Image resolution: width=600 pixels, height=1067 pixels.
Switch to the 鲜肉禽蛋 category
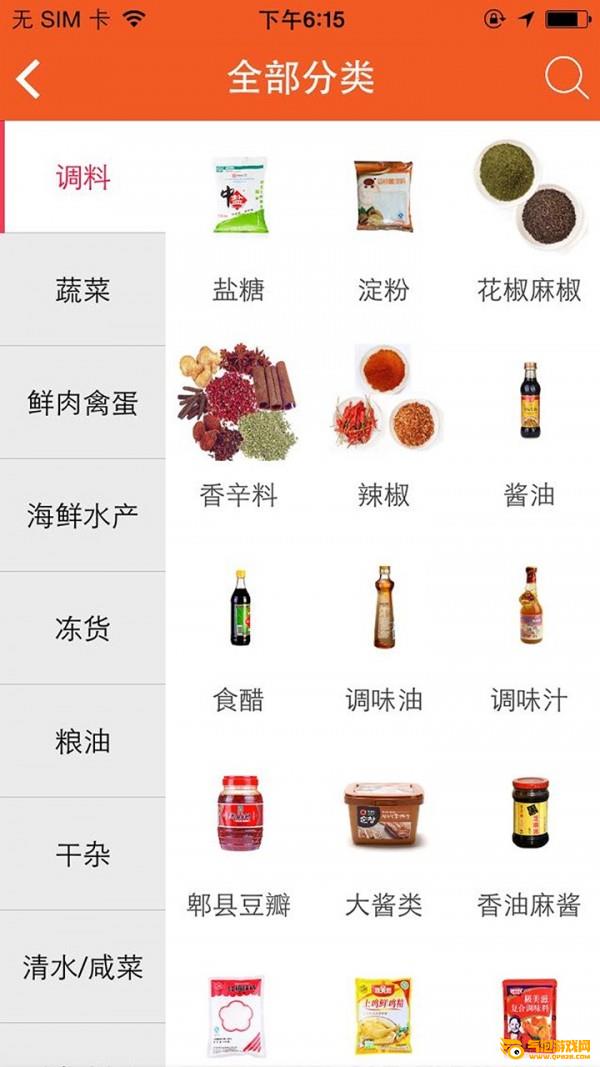(83, 403)
